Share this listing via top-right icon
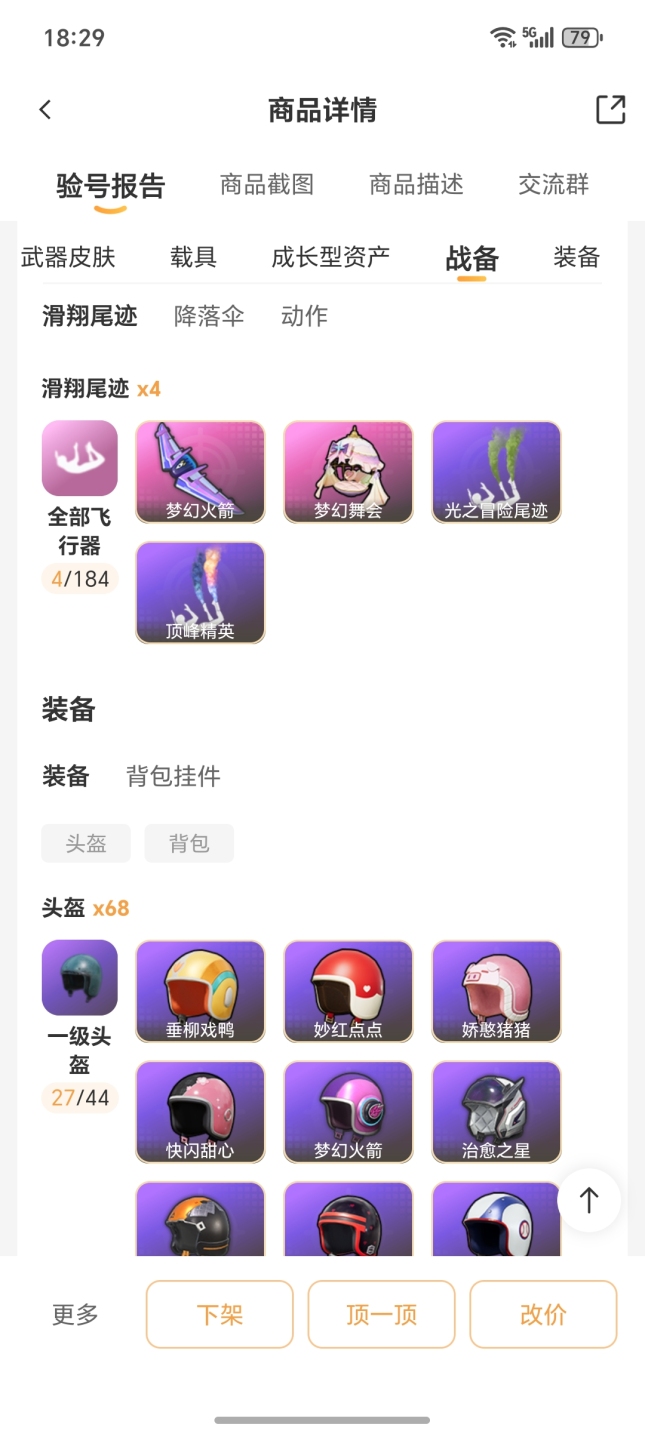 [x=610, y=110]
